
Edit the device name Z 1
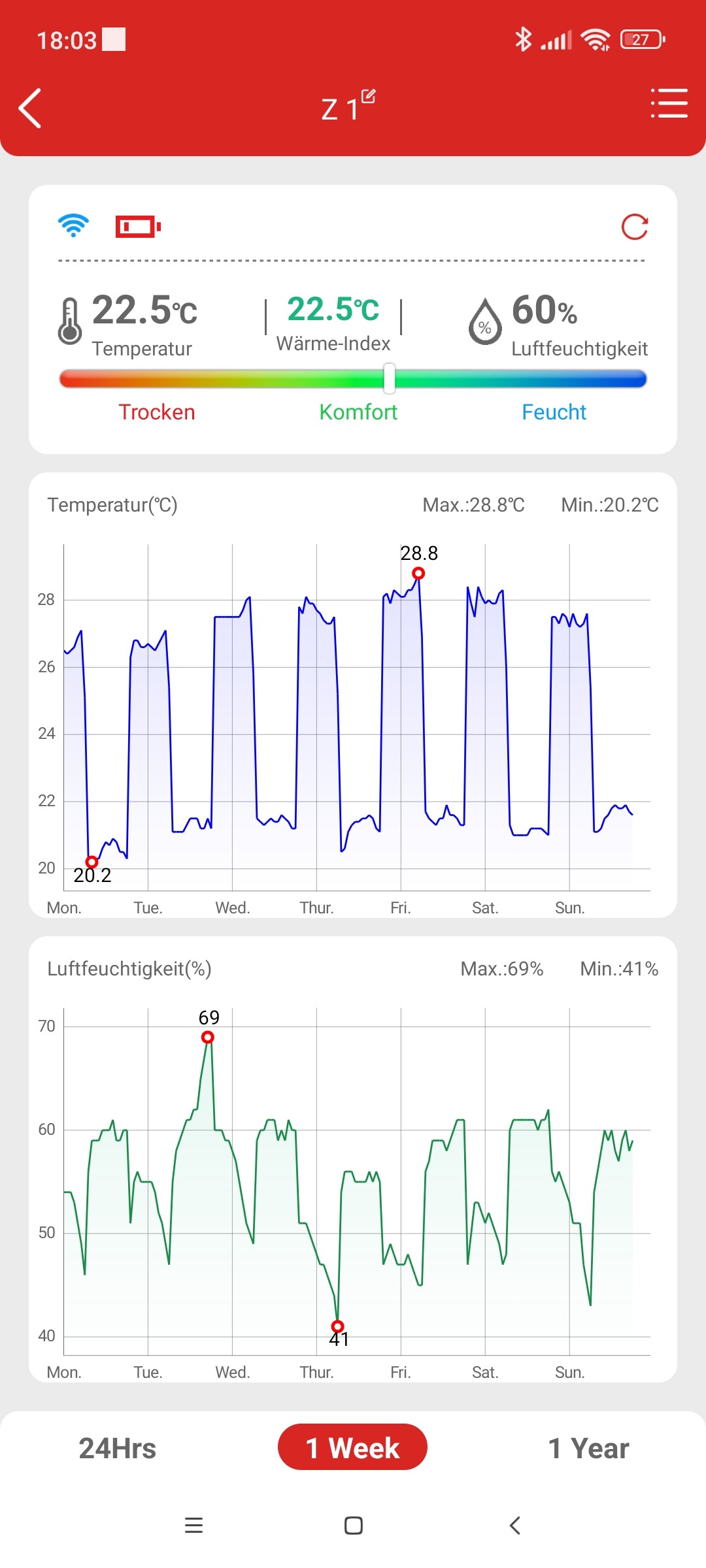(x=368, y=97)
